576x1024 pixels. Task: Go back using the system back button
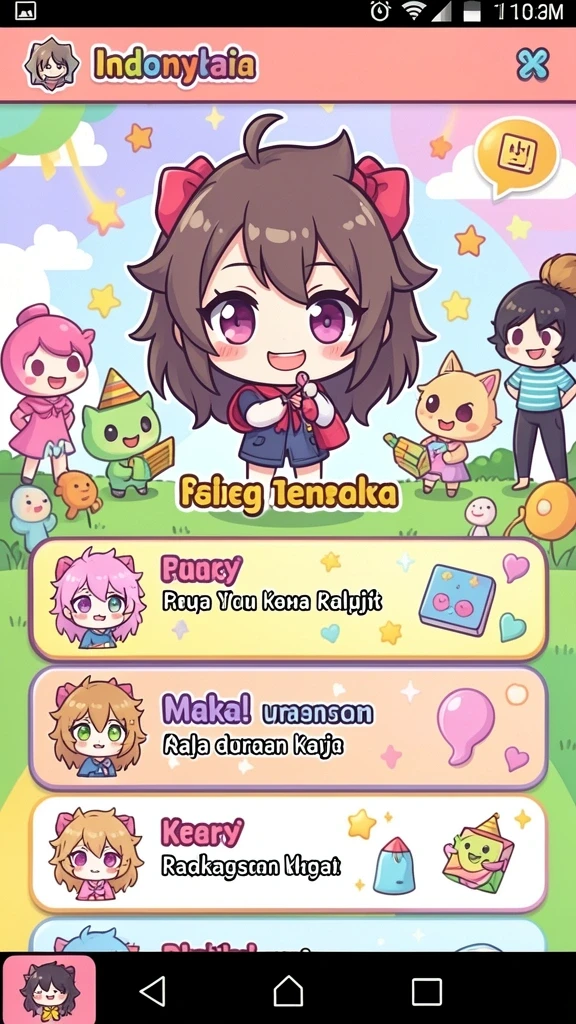point(153,991)
